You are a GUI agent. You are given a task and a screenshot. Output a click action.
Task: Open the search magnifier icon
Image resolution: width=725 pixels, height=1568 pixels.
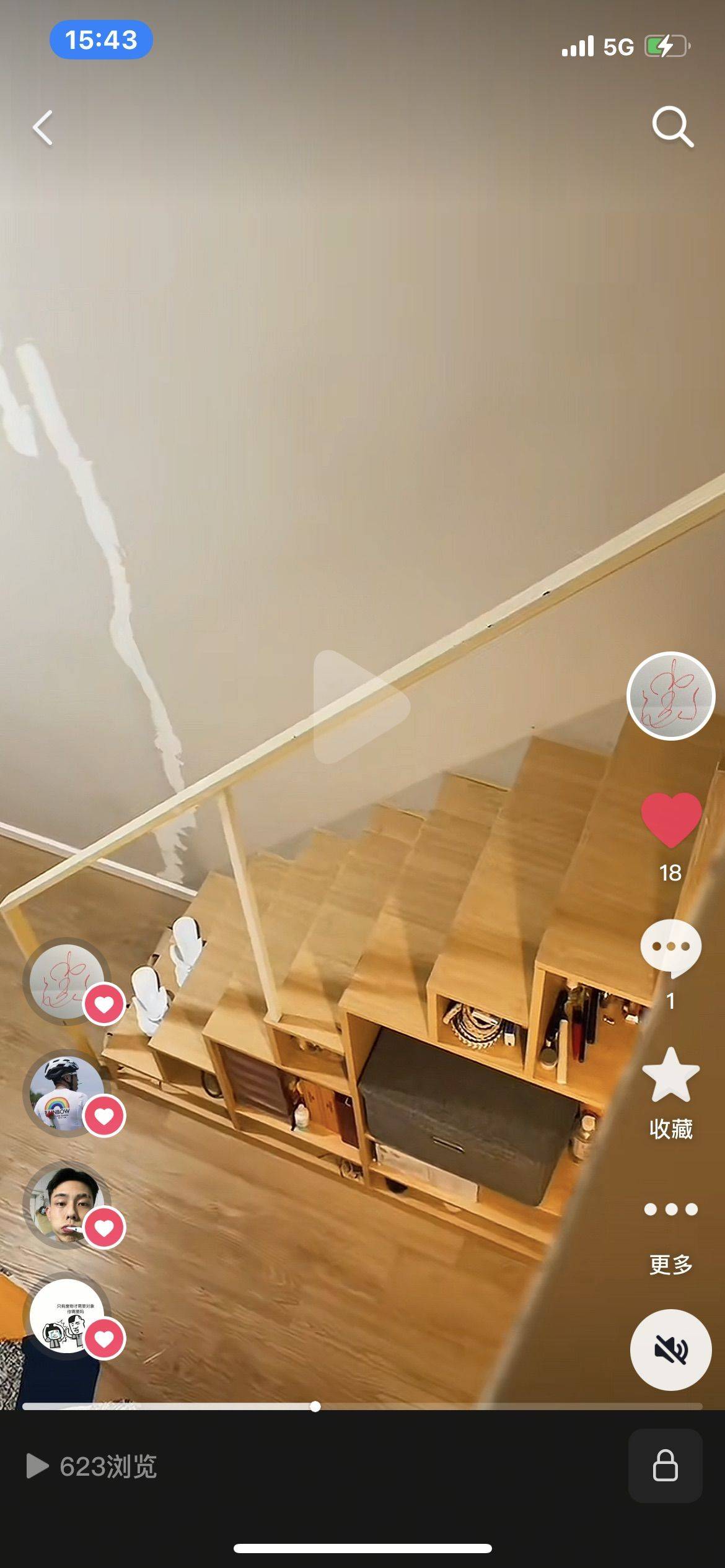coord(672,127)
